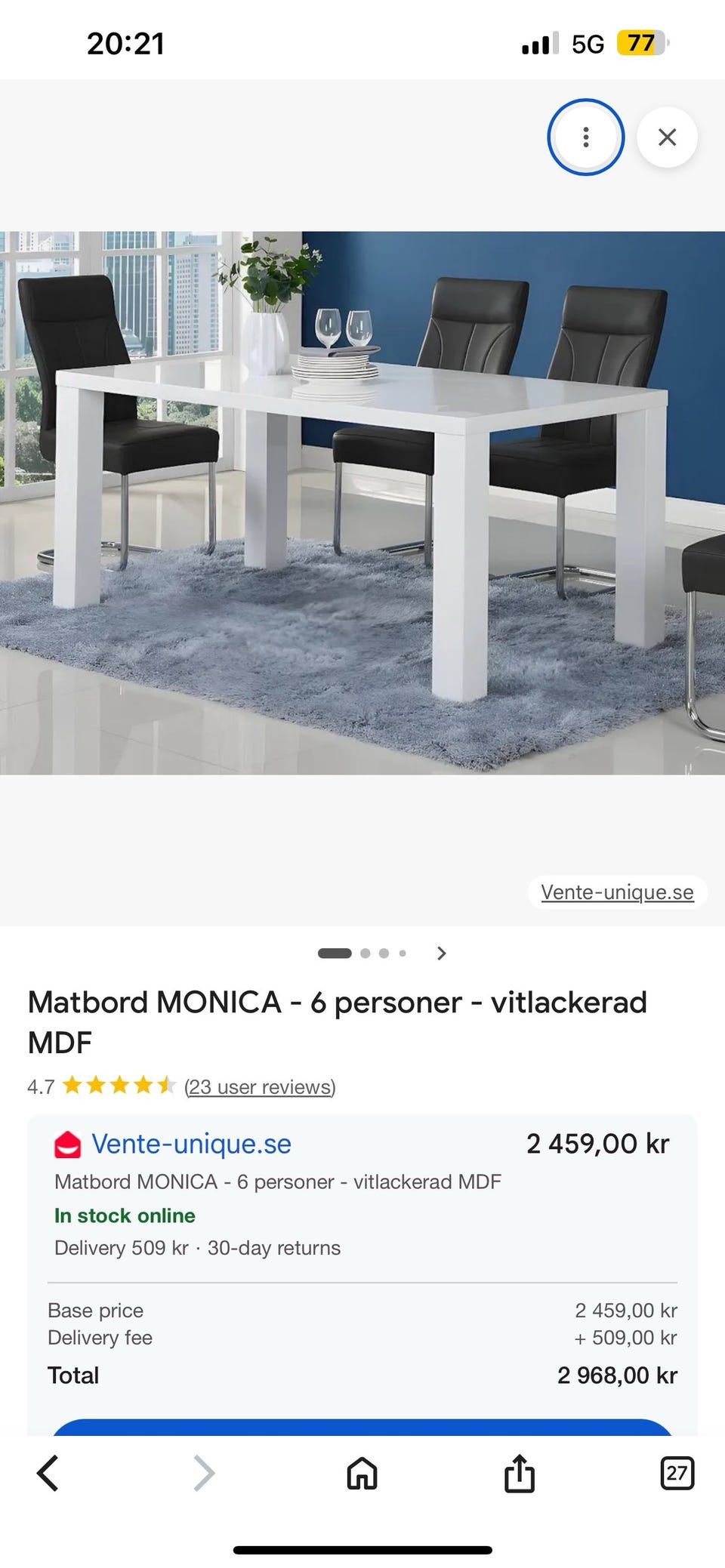725x1568 pixels.
Task: Open the three-dot options menu
Action: click(x=585, y=137)
